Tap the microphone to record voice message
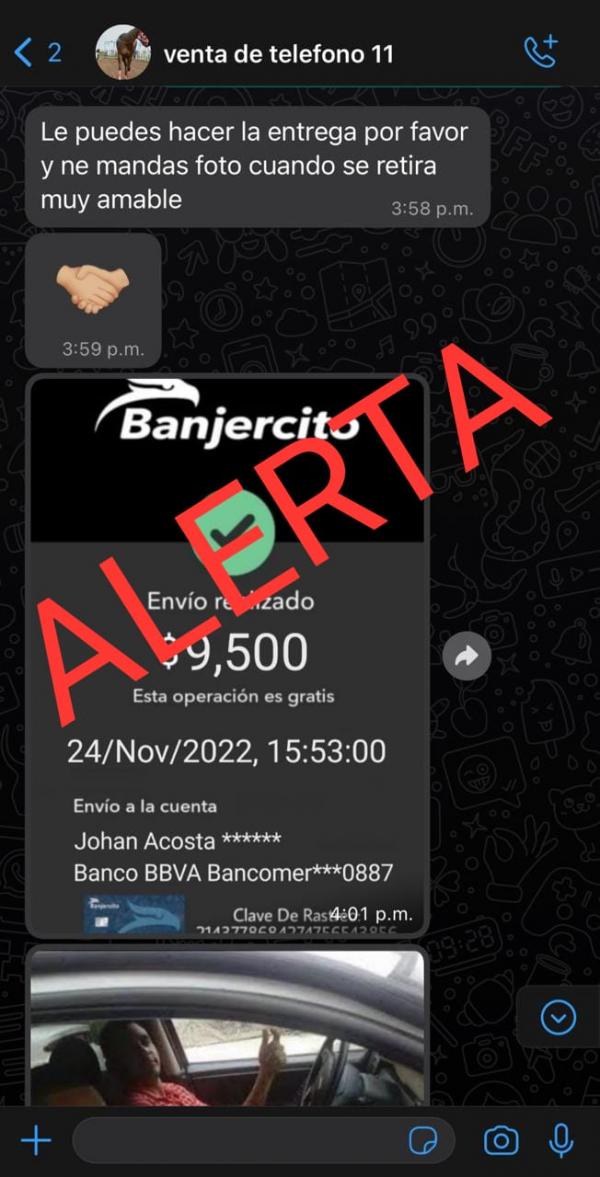Screen dimensions: 600x1177 560,1141
